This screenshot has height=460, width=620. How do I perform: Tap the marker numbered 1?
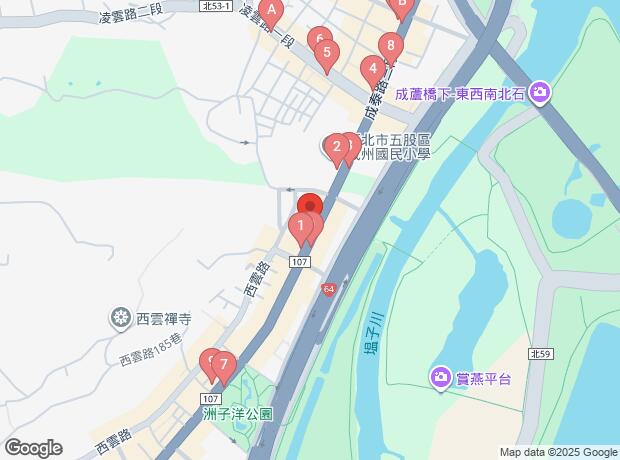tap(301, 226)
